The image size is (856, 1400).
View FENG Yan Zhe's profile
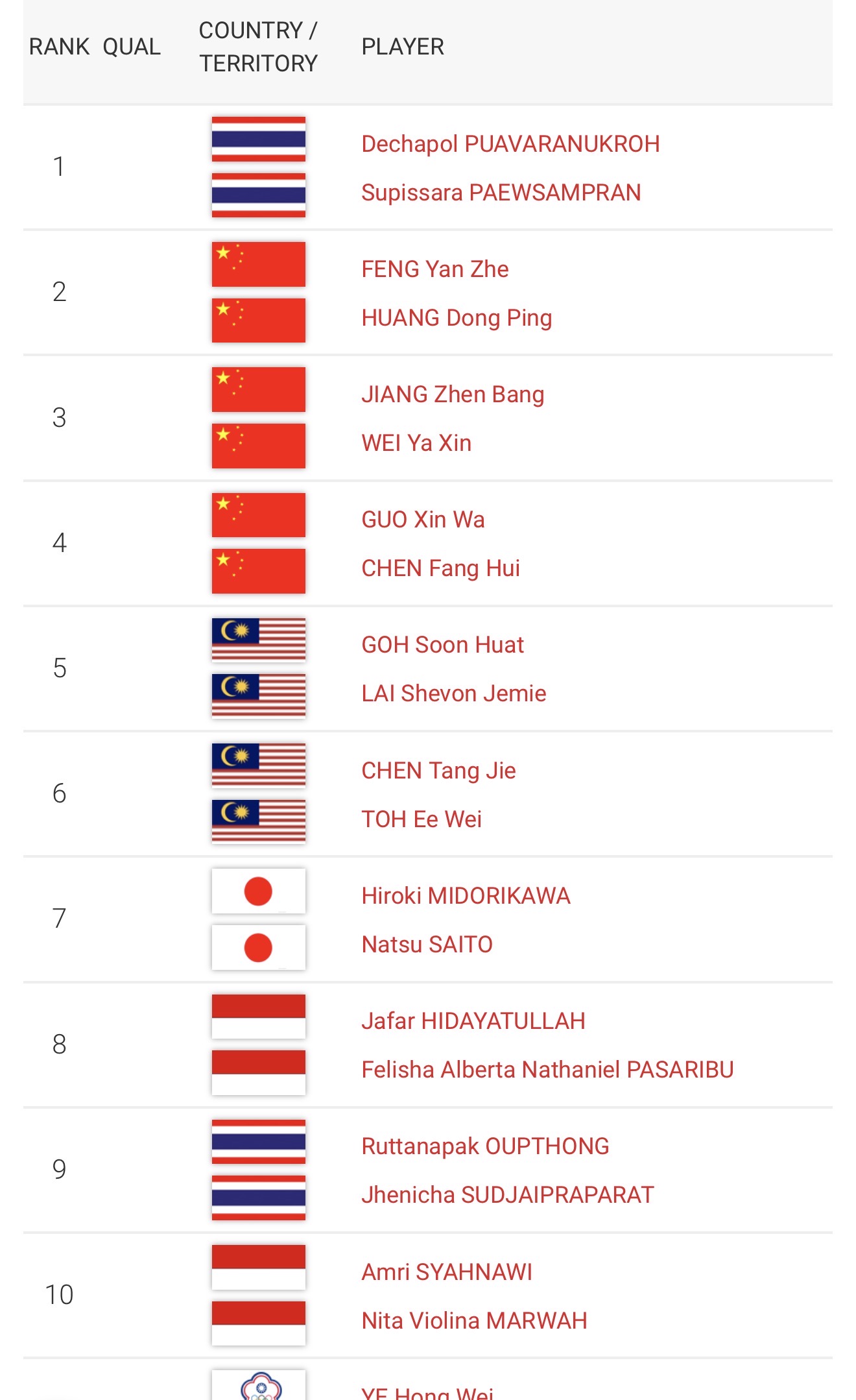pos(434,269)
